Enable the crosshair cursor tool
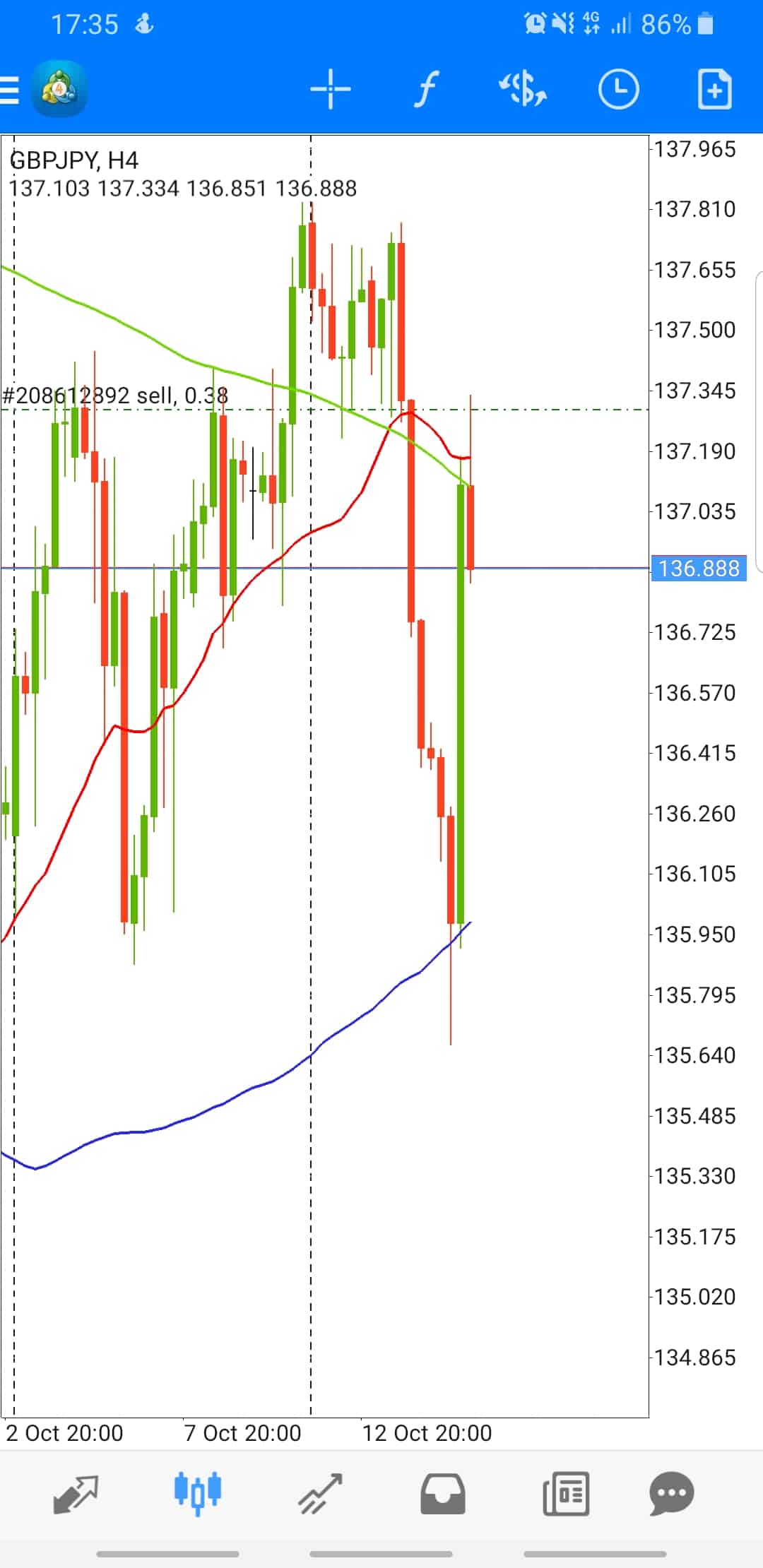The height and width of the screenshot is (1568, 763). [330, 90]
